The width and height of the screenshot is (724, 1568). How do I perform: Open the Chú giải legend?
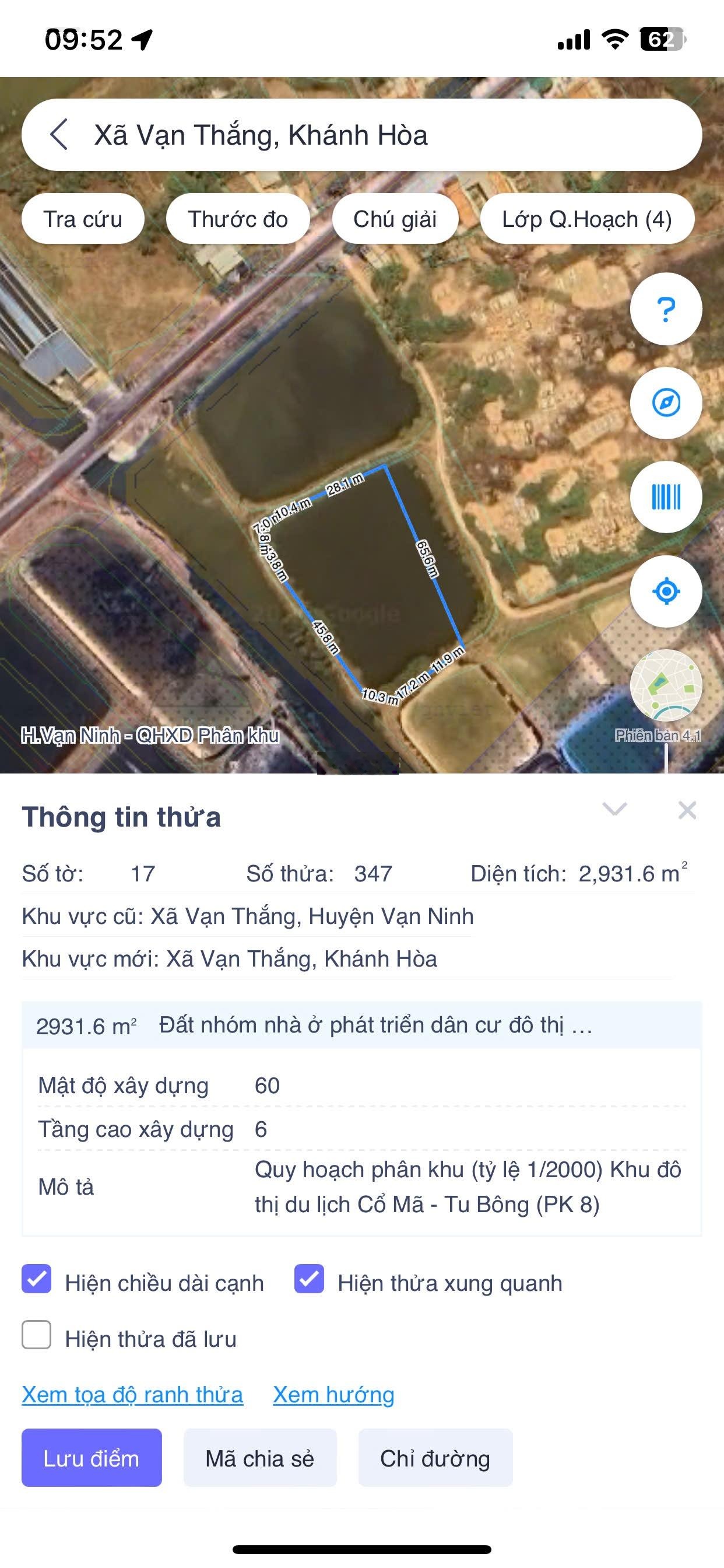coord(395,219)
